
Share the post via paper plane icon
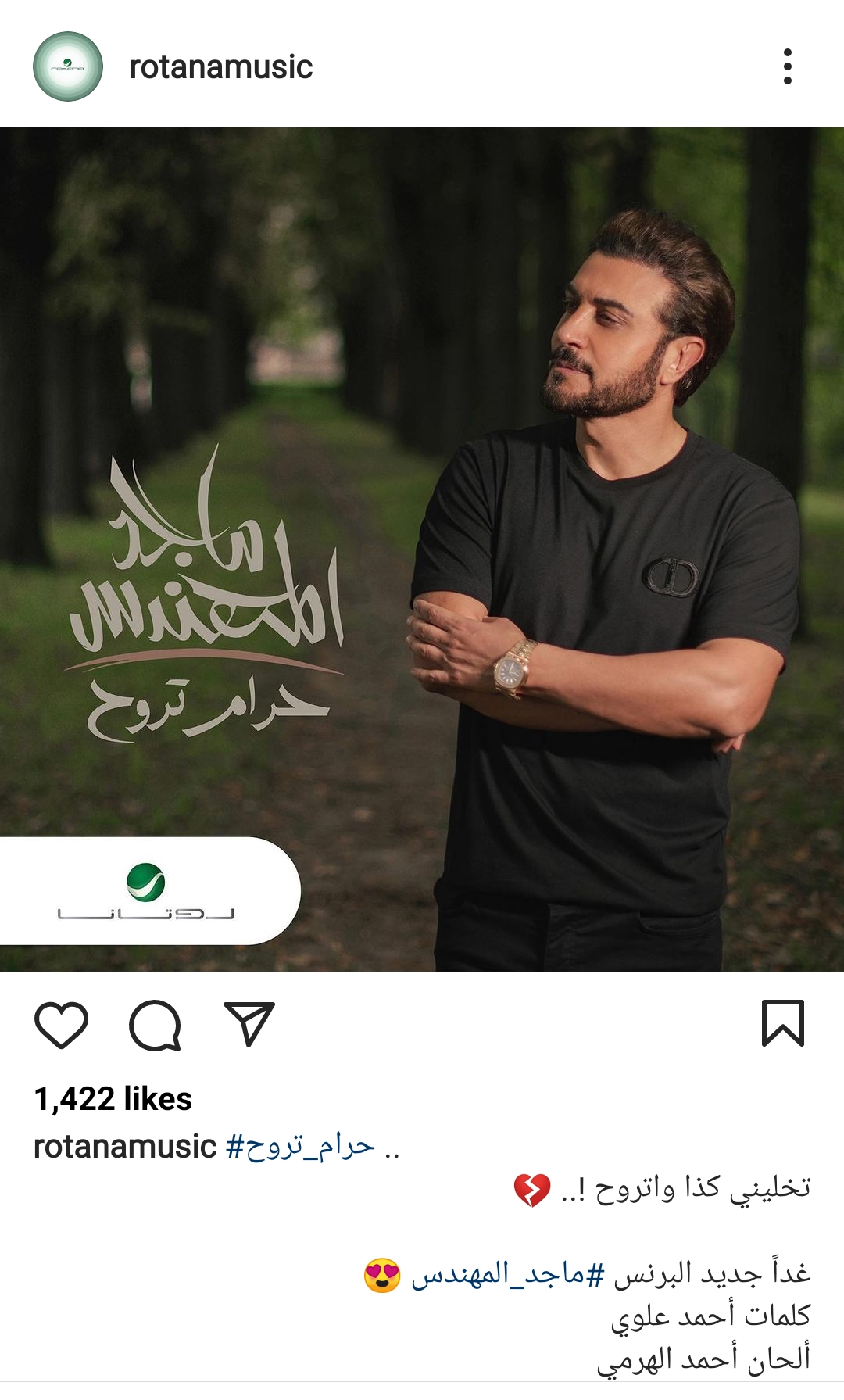tap(249, 1023)
